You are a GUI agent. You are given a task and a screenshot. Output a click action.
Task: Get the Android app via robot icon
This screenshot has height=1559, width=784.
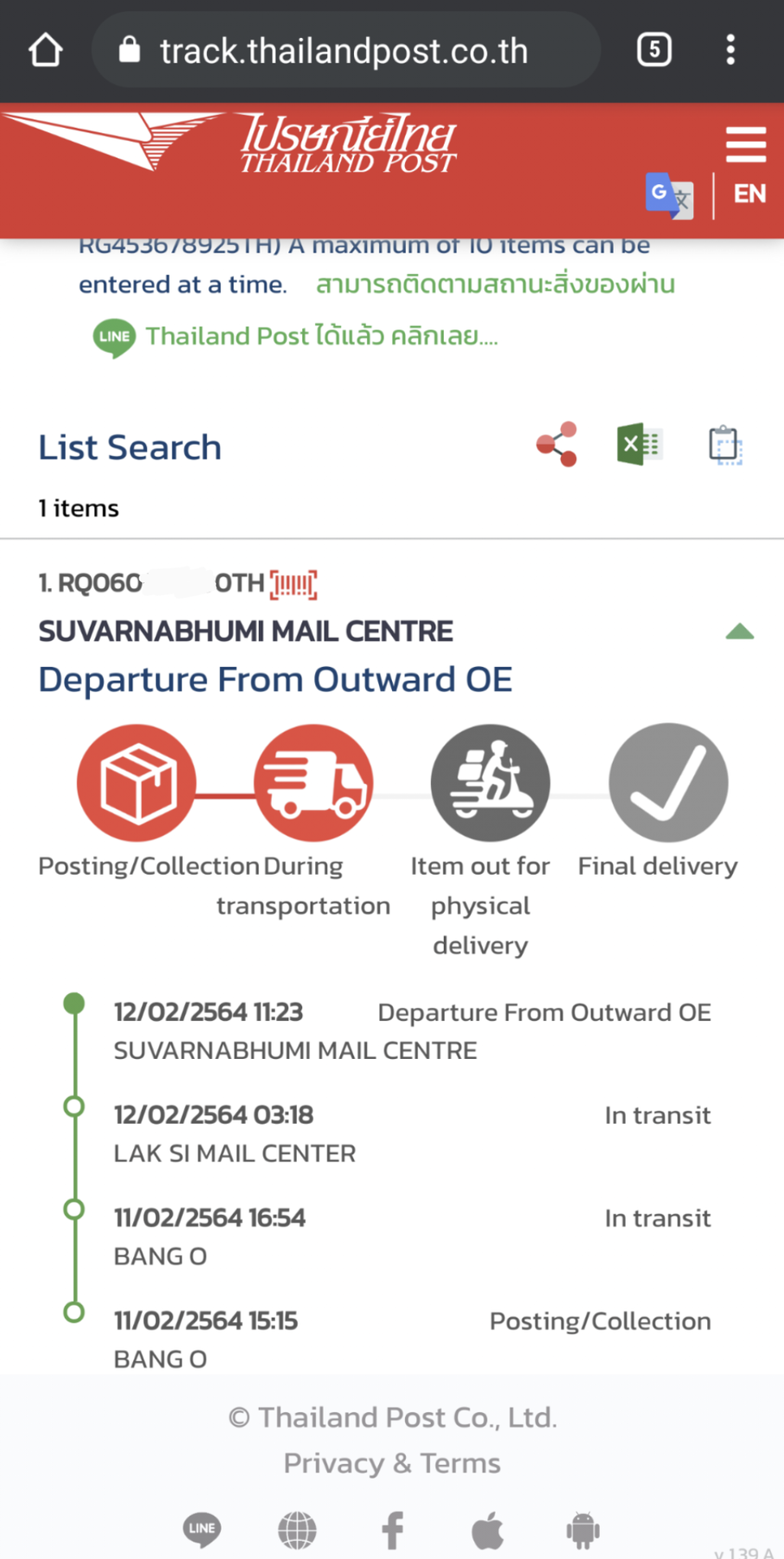[x=583, y=1530]
